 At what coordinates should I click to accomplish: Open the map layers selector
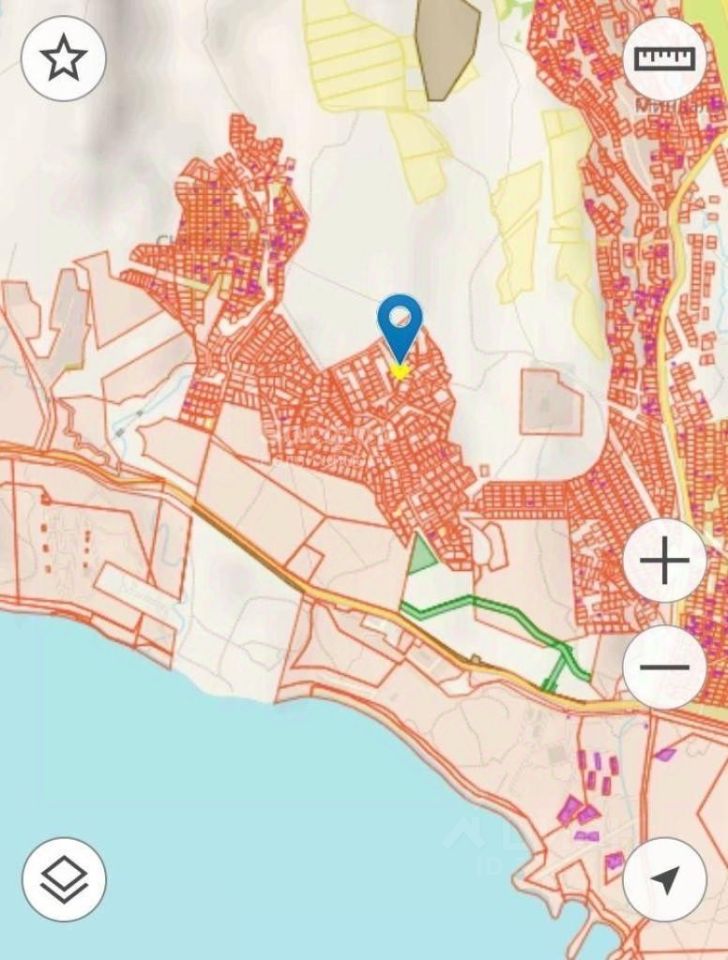click(x=64, y=879)
